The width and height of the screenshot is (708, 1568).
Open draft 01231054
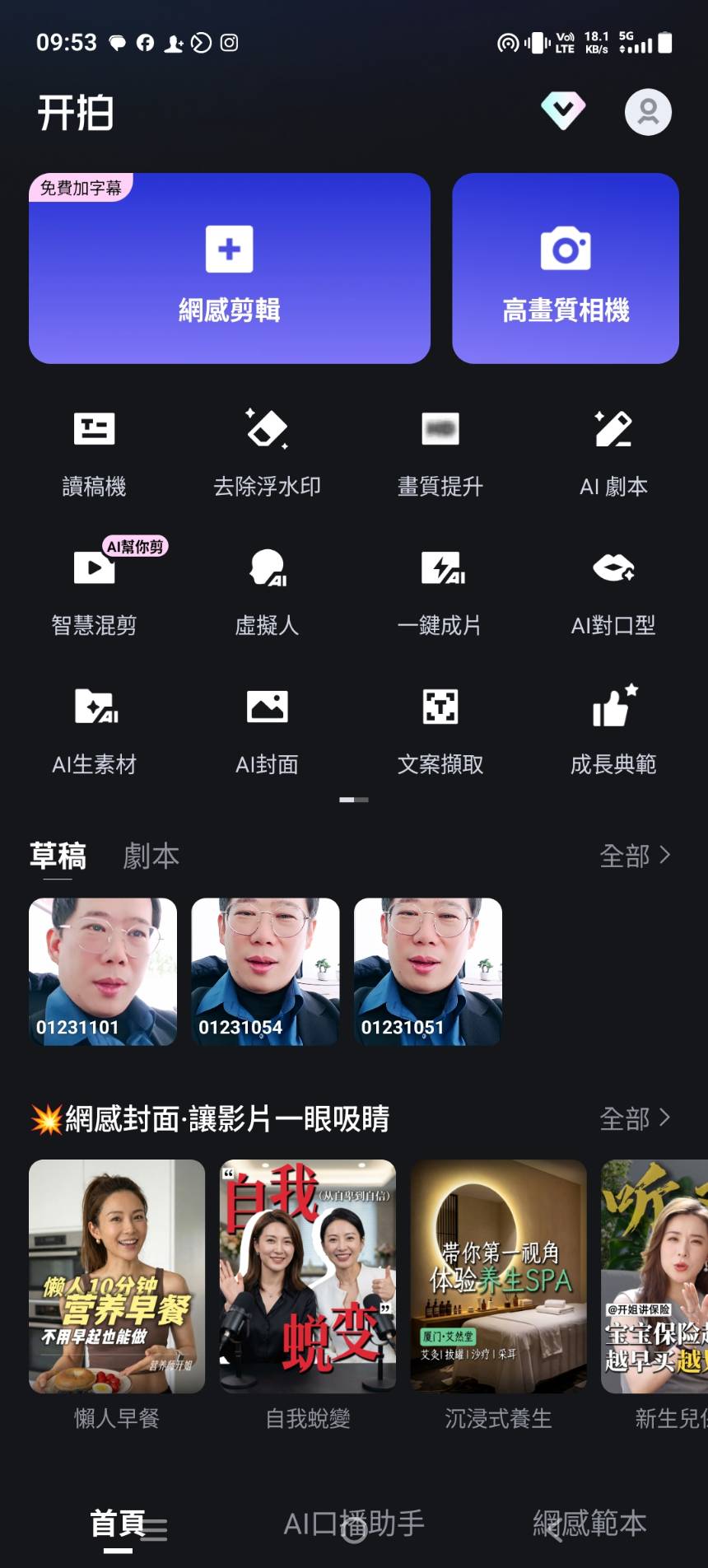click(x=265, y=972)
